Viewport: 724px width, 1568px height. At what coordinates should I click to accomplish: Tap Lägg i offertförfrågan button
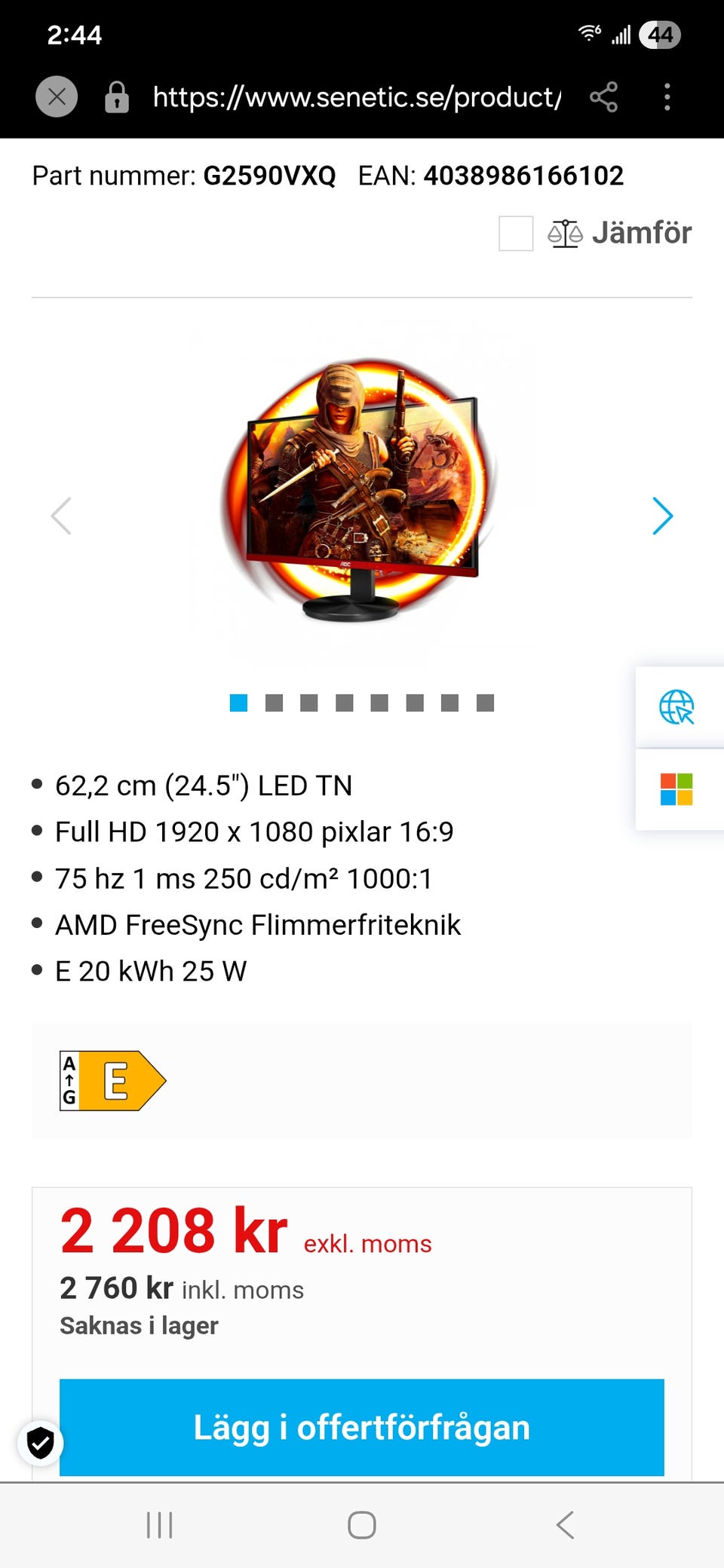tap(362, 1427)
